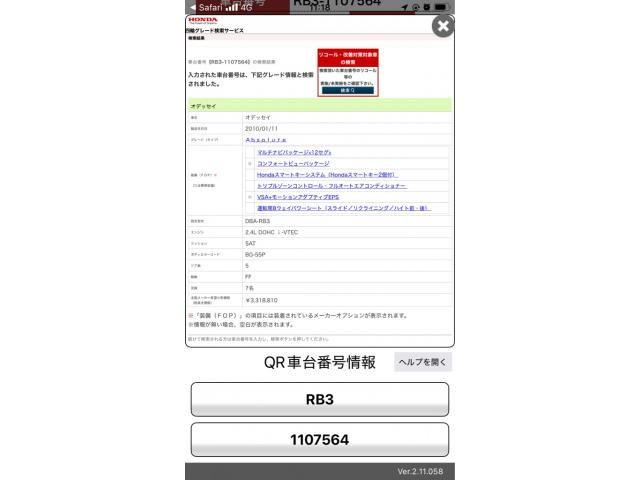Open the VSA+モーションアダプティブEPS link
Screen dimensions: 640x480
(x=298, y=197)
